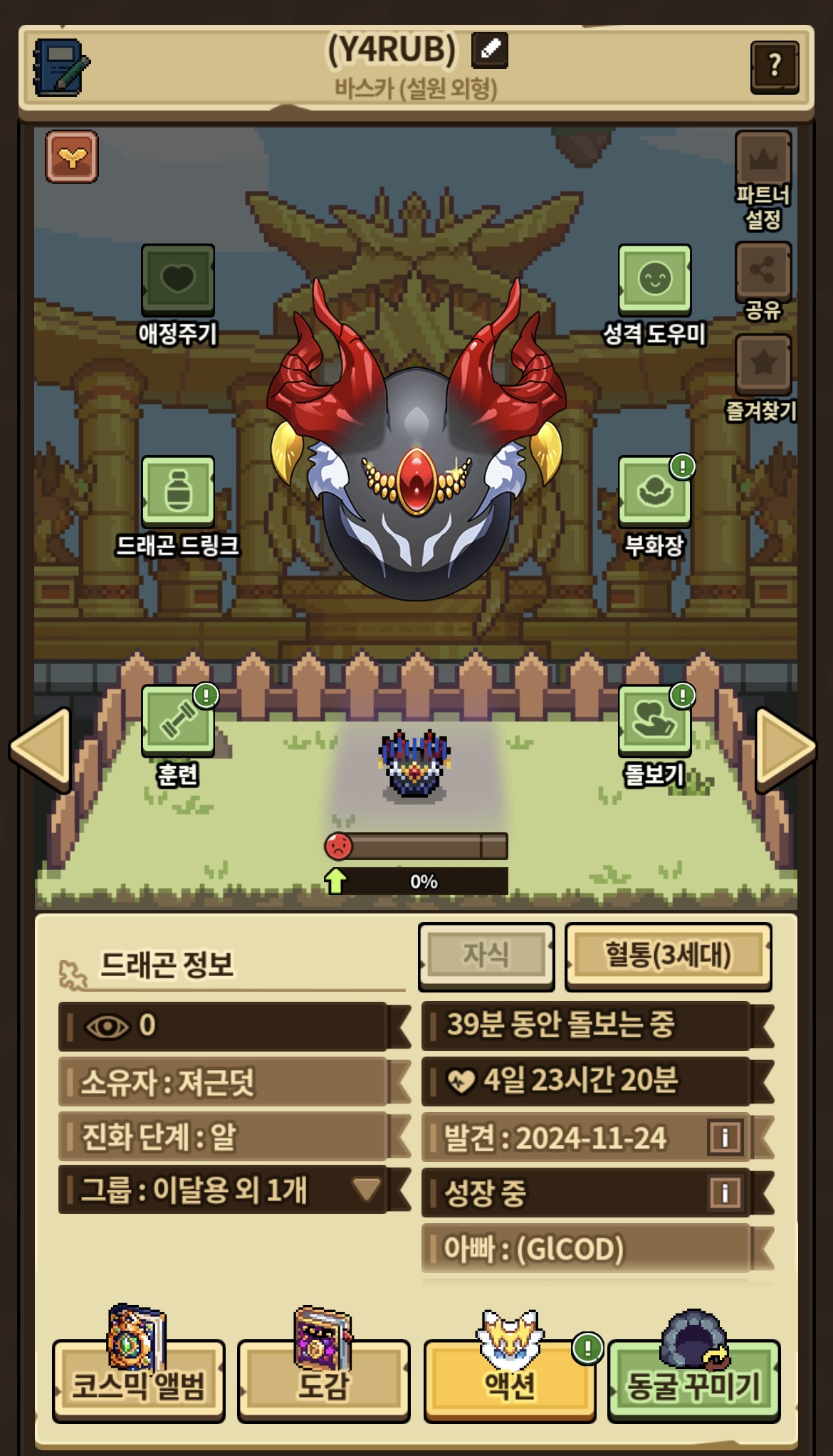Open 코스믹 앨범

coord(138,1381)
